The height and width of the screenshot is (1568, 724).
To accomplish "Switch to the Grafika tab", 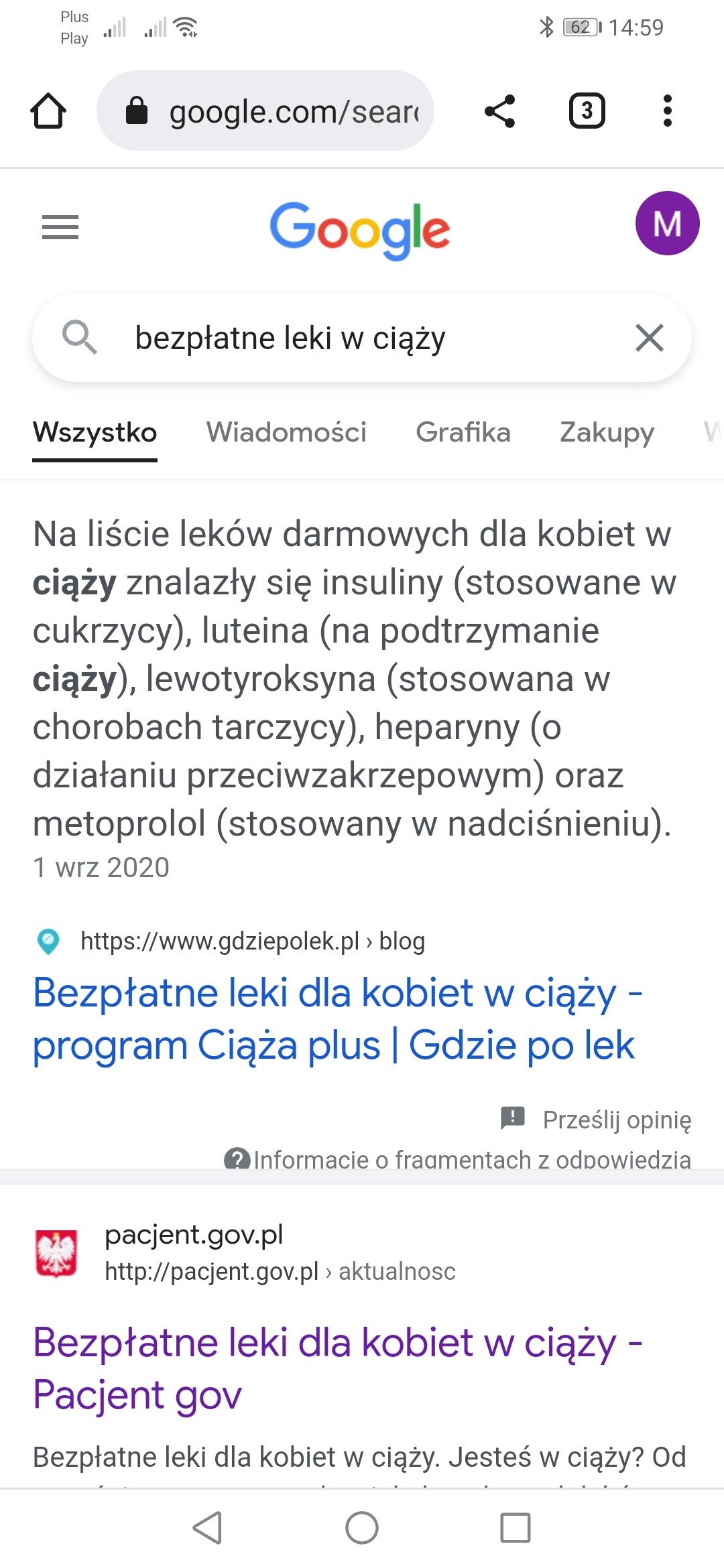I will (x=463, y=432).
